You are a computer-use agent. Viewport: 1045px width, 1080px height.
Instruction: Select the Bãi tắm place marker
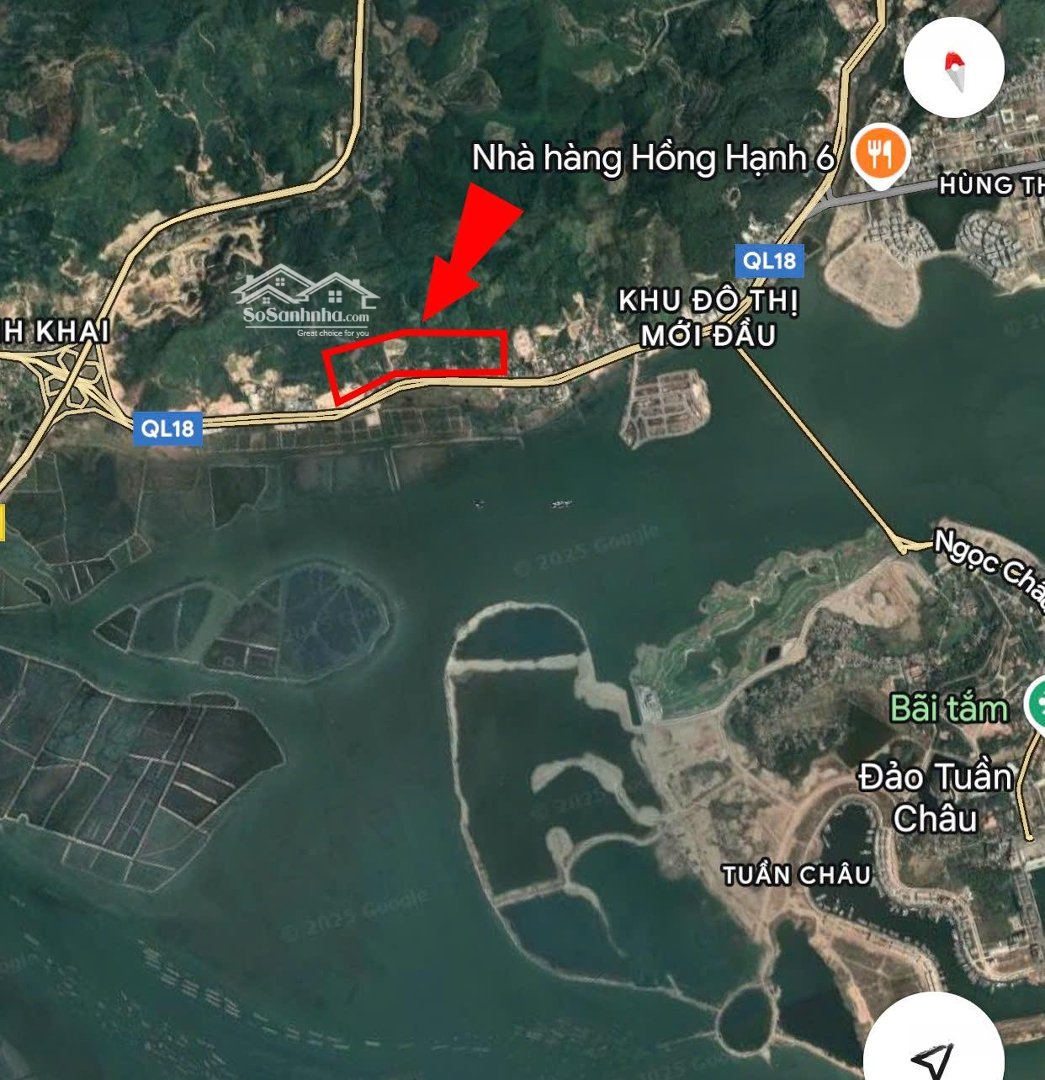click(1036, 705)
